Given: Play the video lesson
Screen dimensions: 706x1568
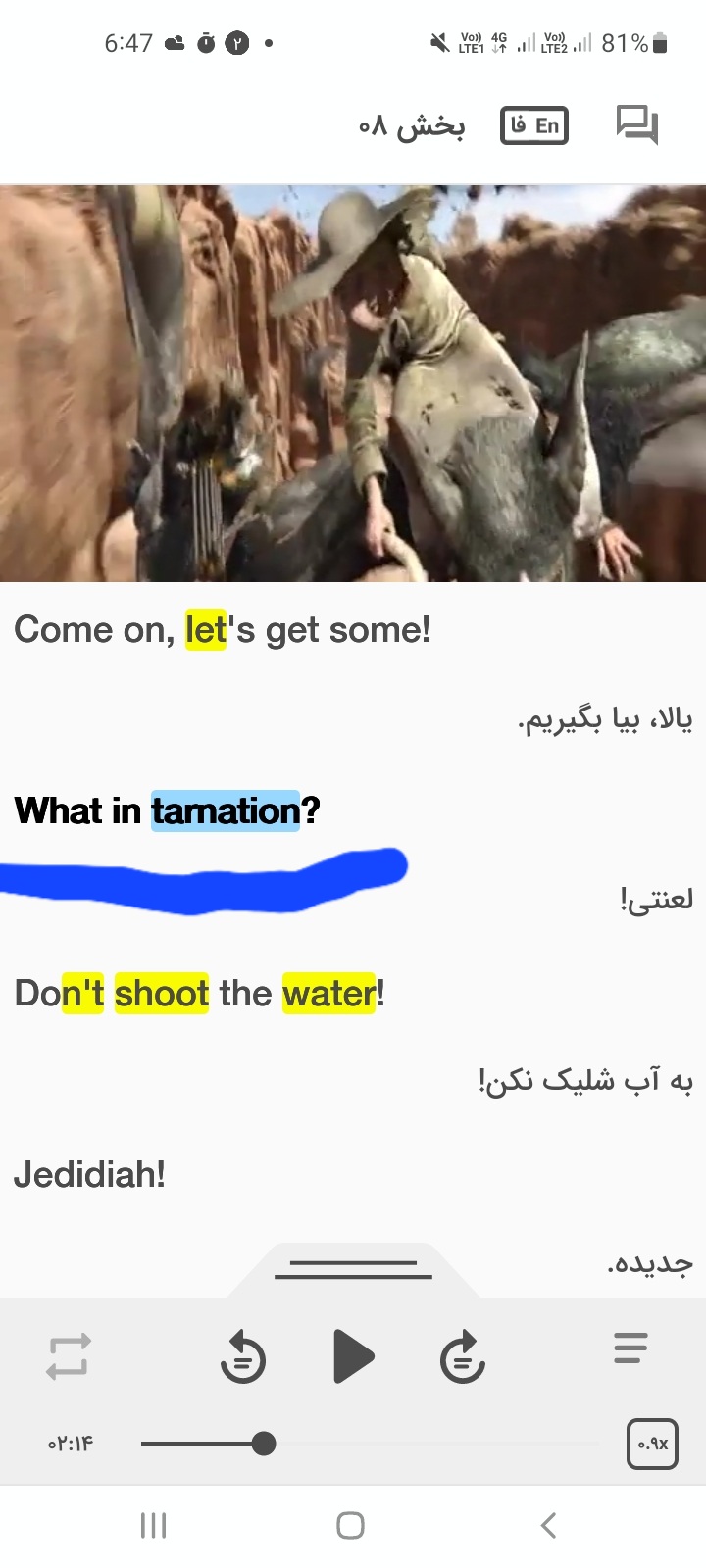Looking at the screenshot, I should [354, 1356].
